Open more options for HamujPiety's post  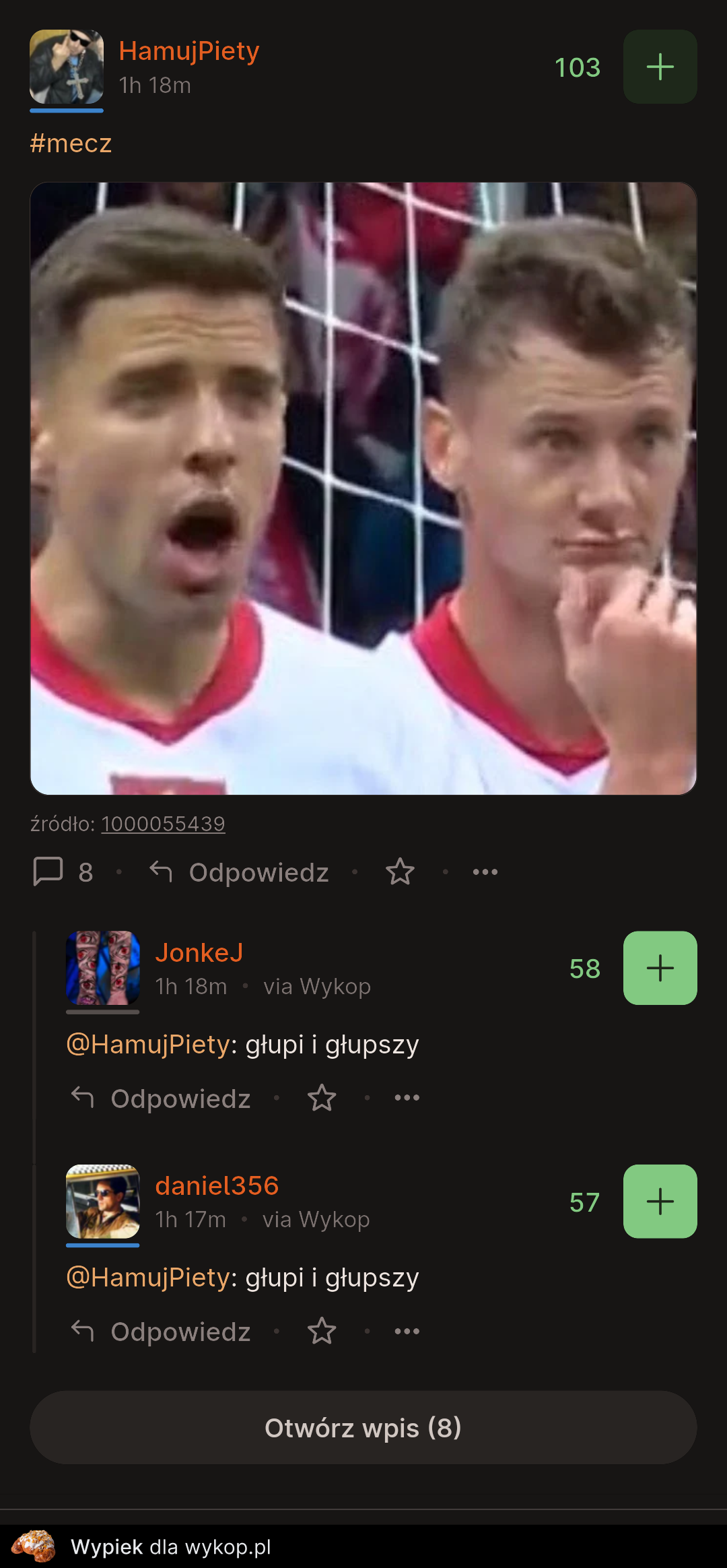coord(485,872)
